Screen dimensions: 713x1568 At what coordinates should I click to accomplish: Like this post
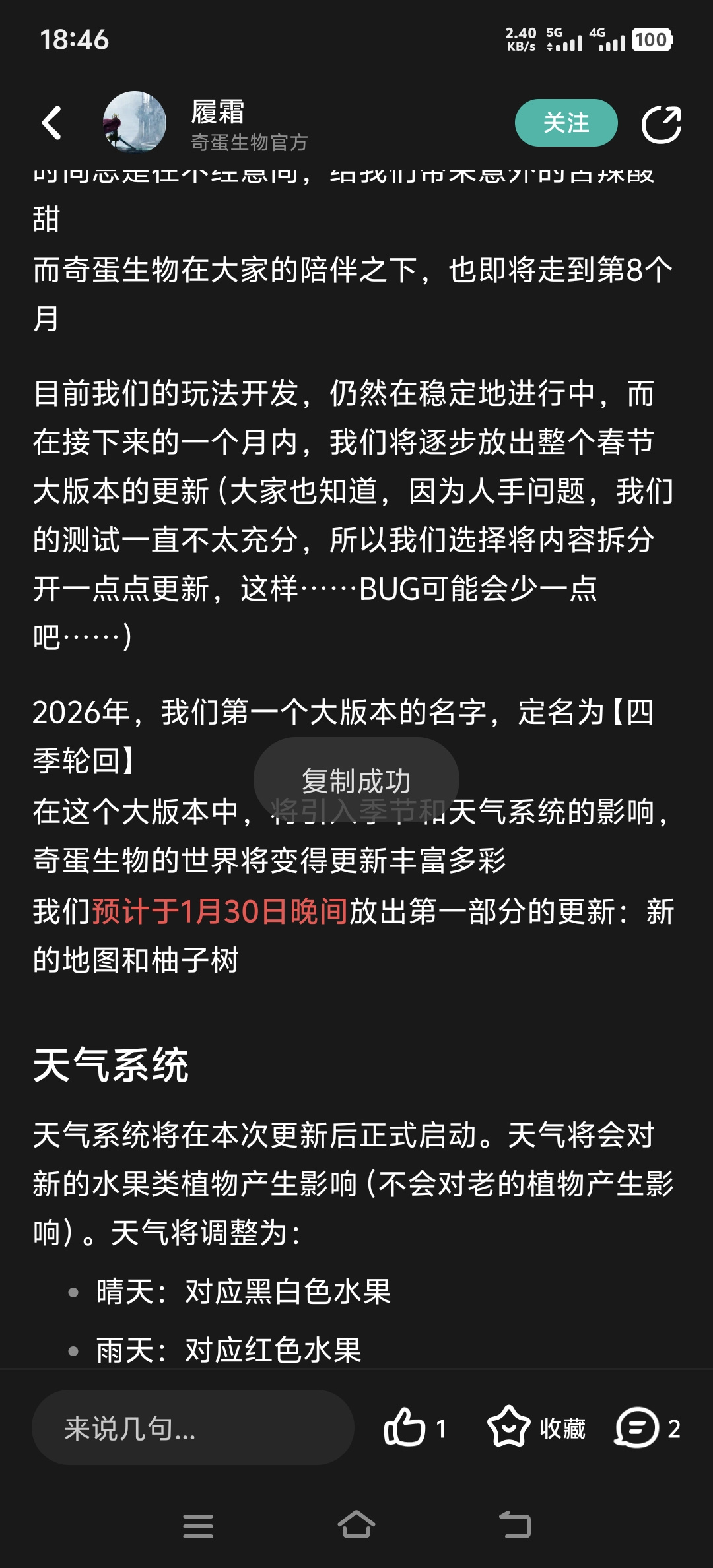point(415,1428)
